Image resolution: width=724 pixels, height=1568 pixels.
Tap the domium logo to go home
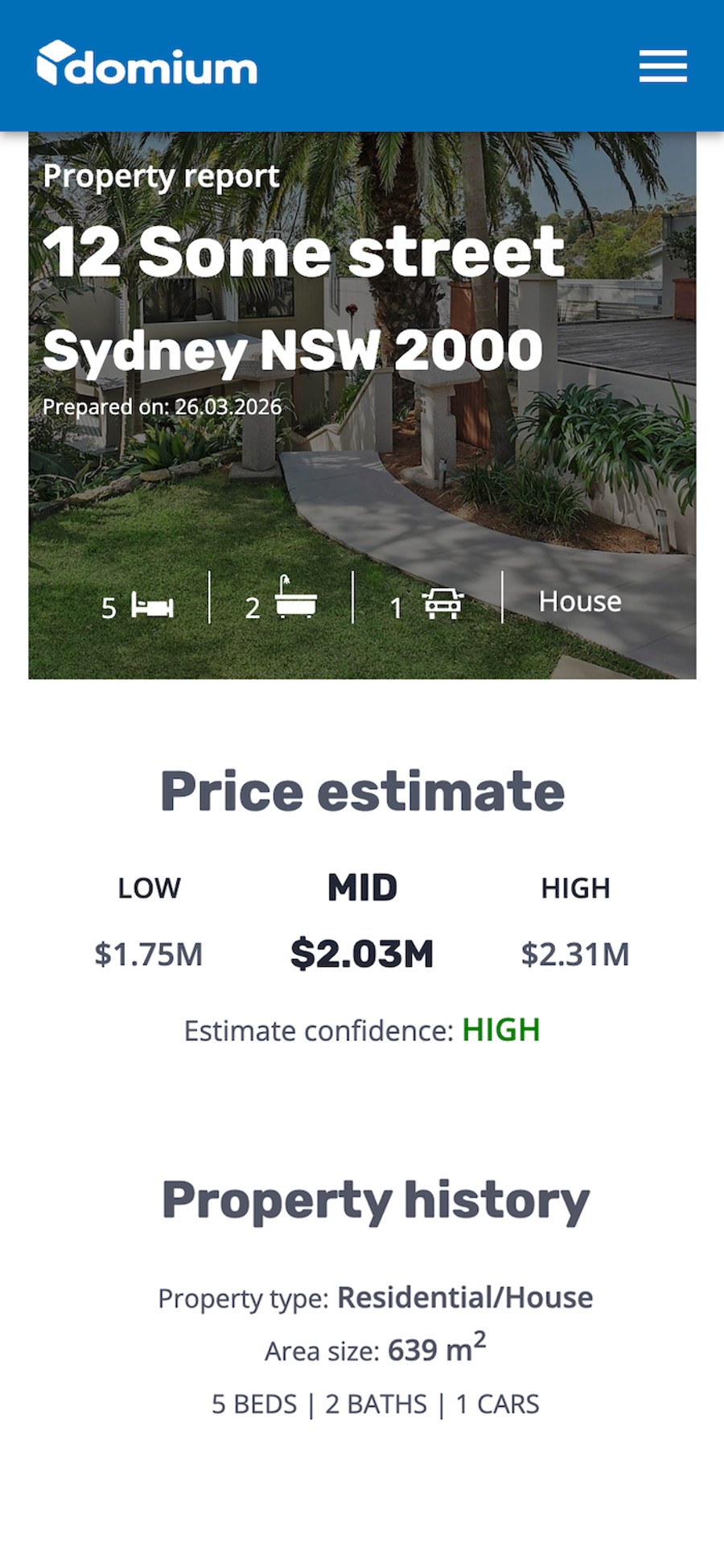[x=147, y=64]
